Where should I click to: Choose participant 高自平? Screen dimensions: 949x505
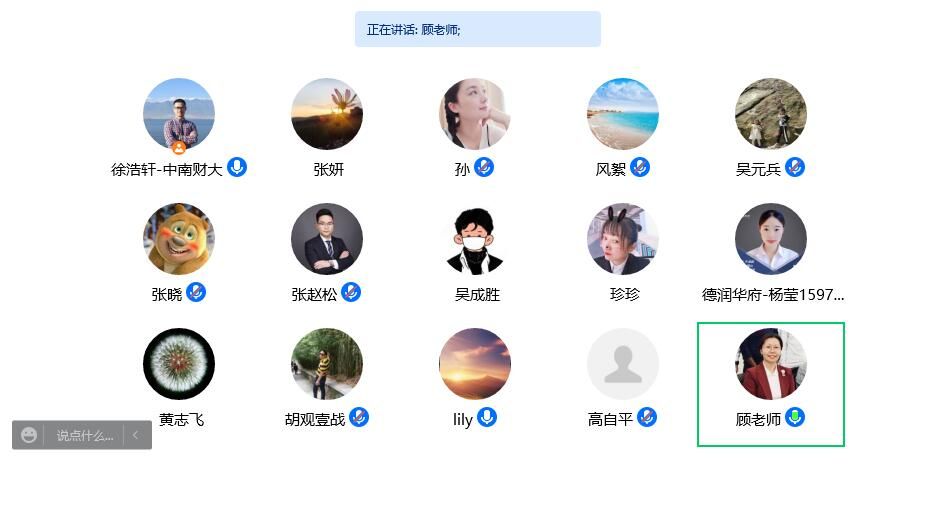623,364
